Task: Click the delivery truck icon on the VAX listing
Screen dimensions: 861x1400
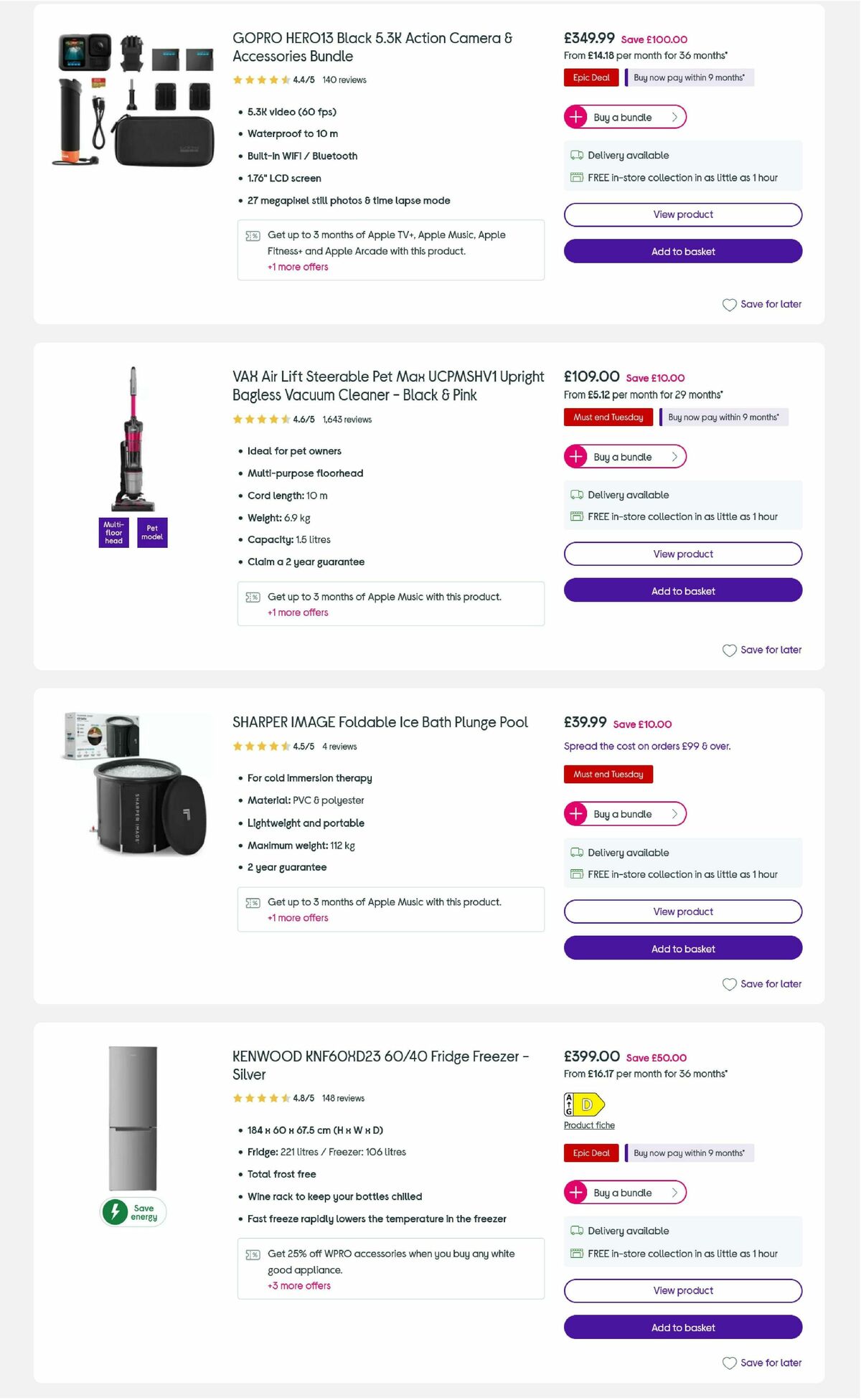Action: coord(575,495)
